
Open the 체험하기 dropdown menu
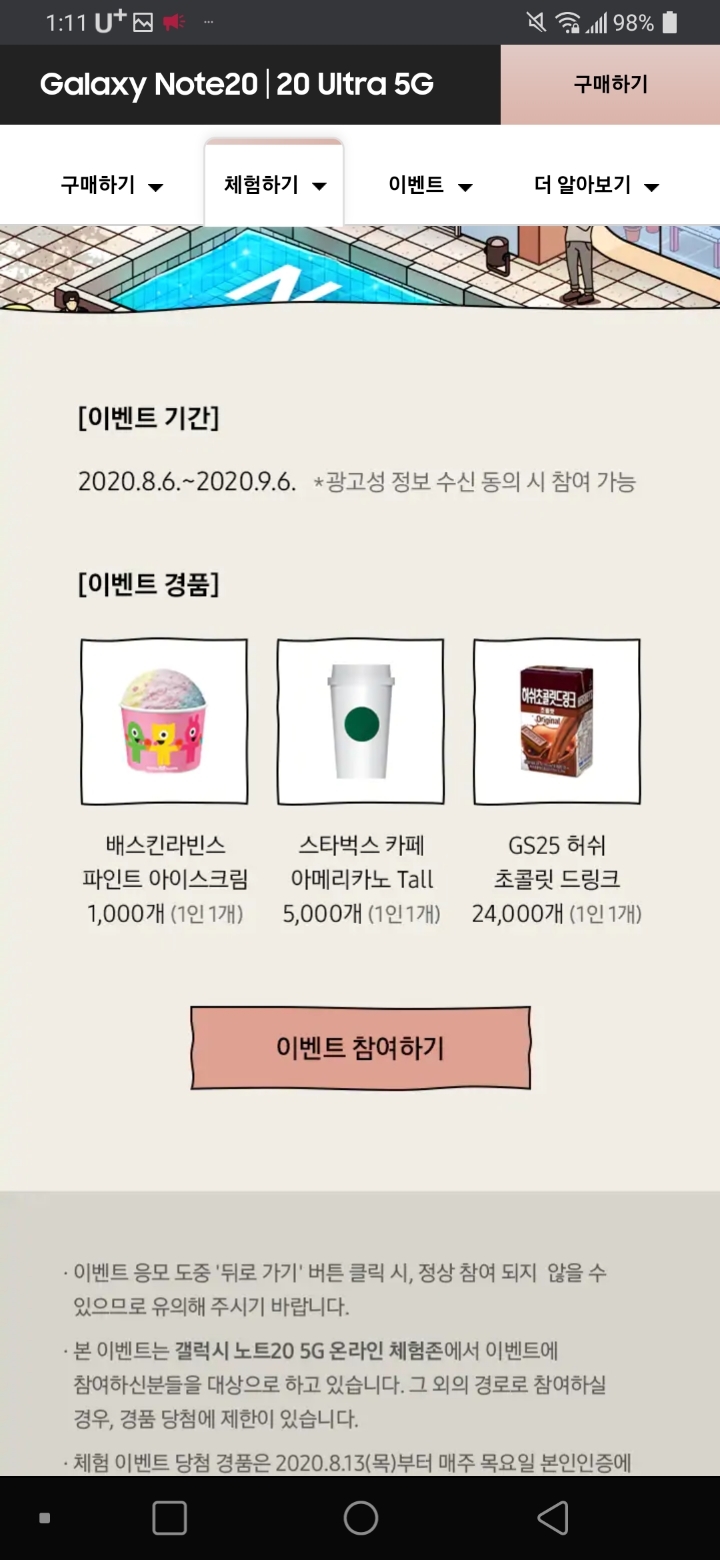274,185
